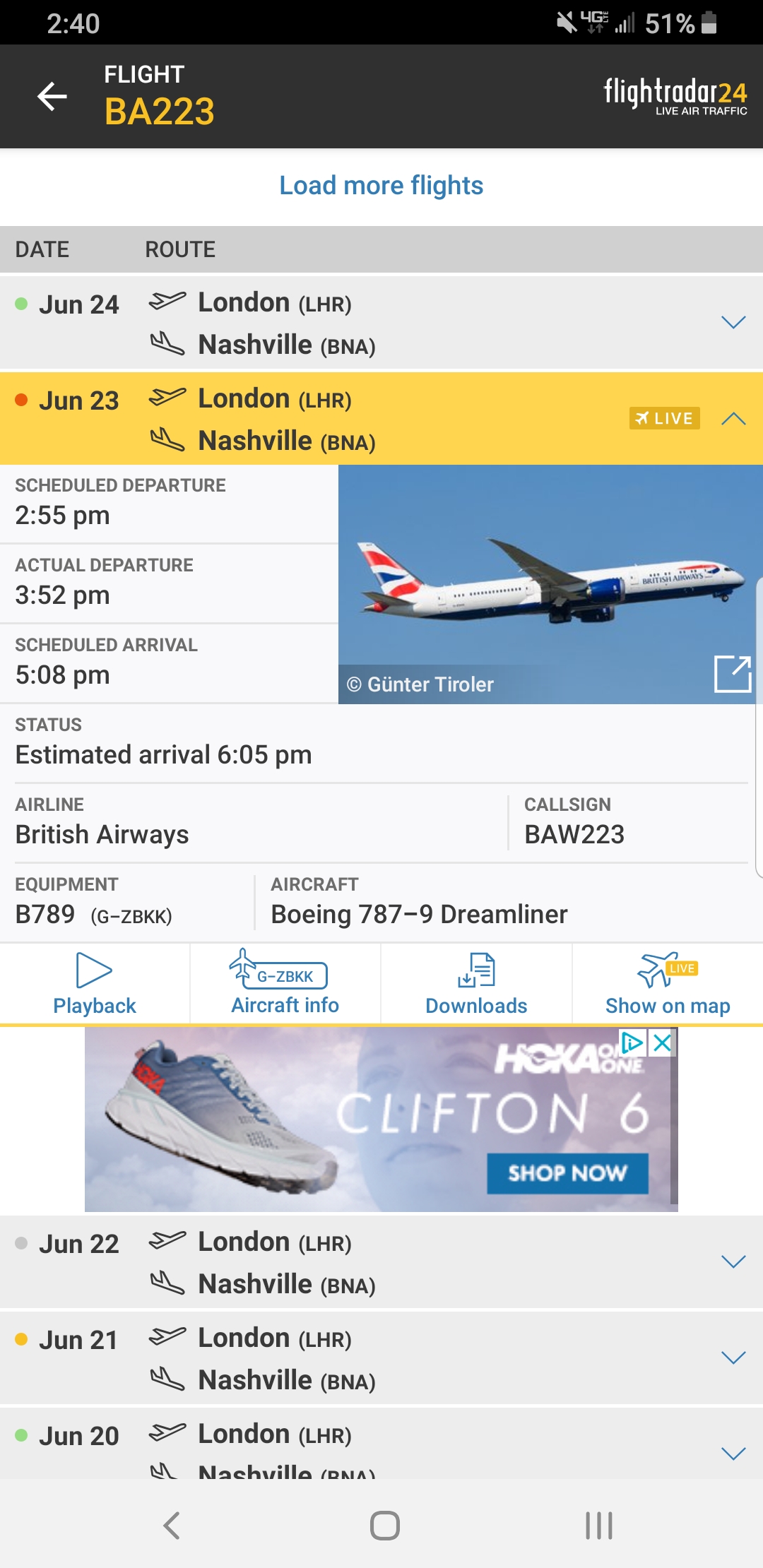Go back using the header arrow
763x1568 pixels.
52,96
